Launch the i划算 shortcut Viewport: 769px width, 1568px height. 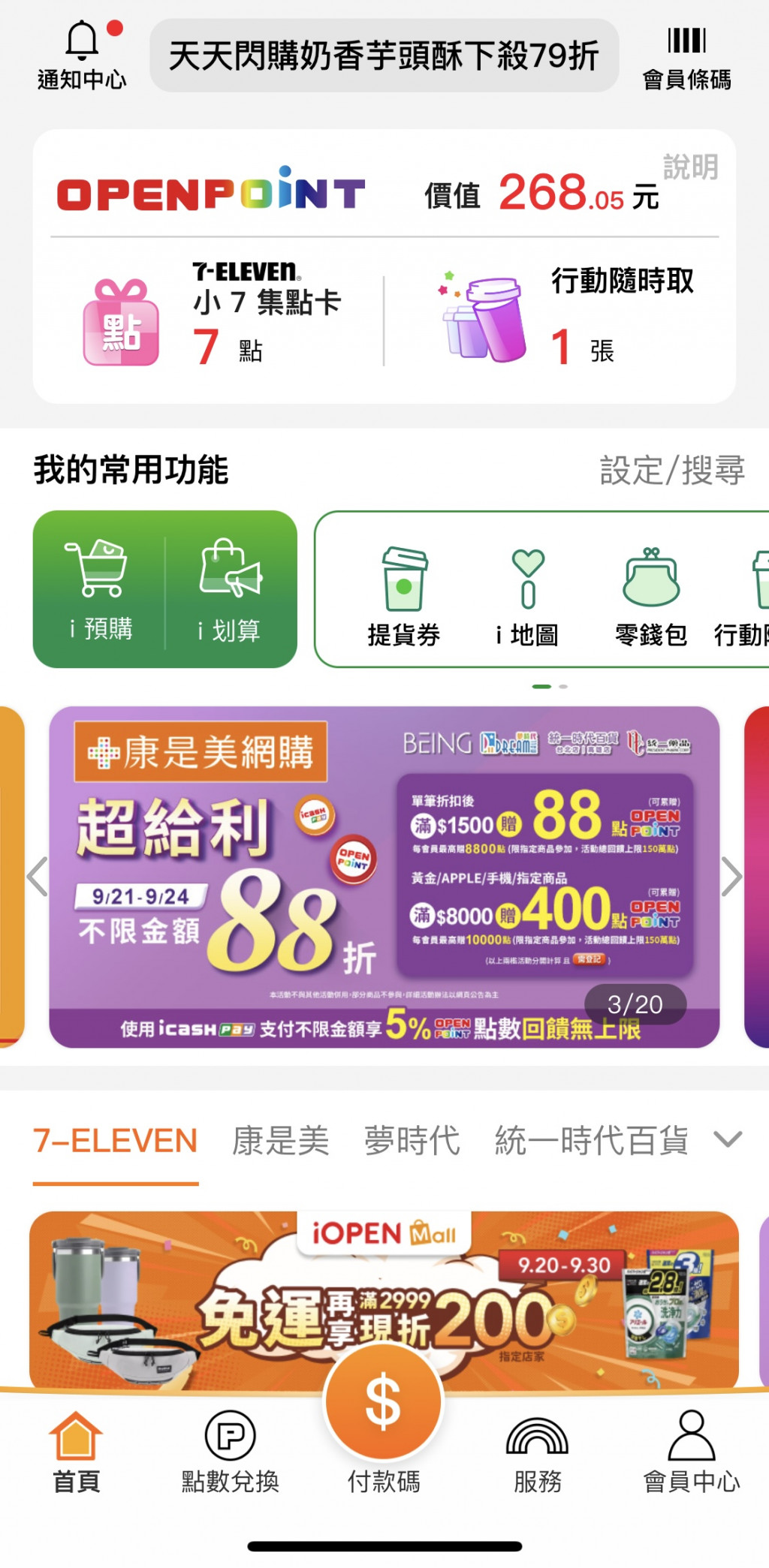(x=229, y=589)
